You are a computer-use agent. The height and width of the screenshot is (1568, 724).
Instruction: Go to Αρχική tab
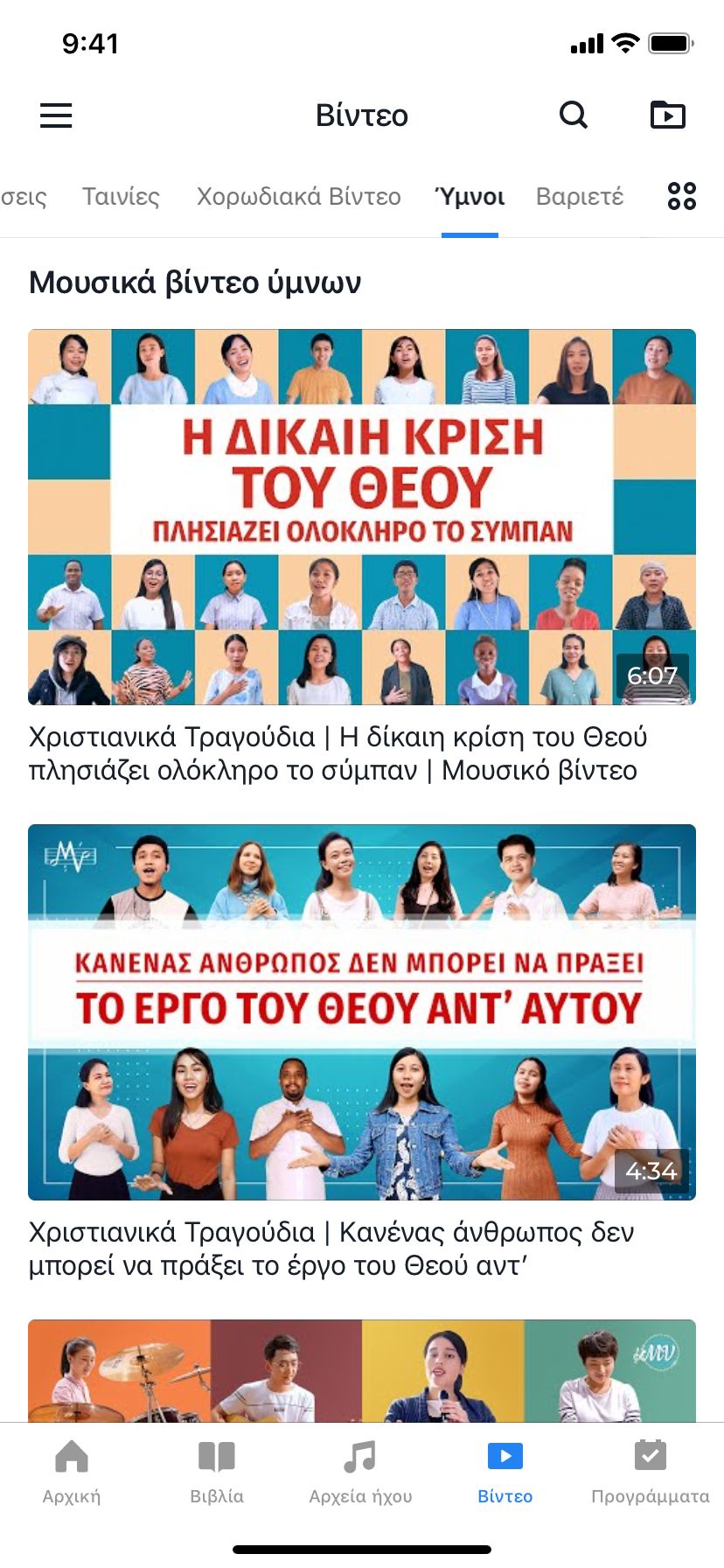72,1472
